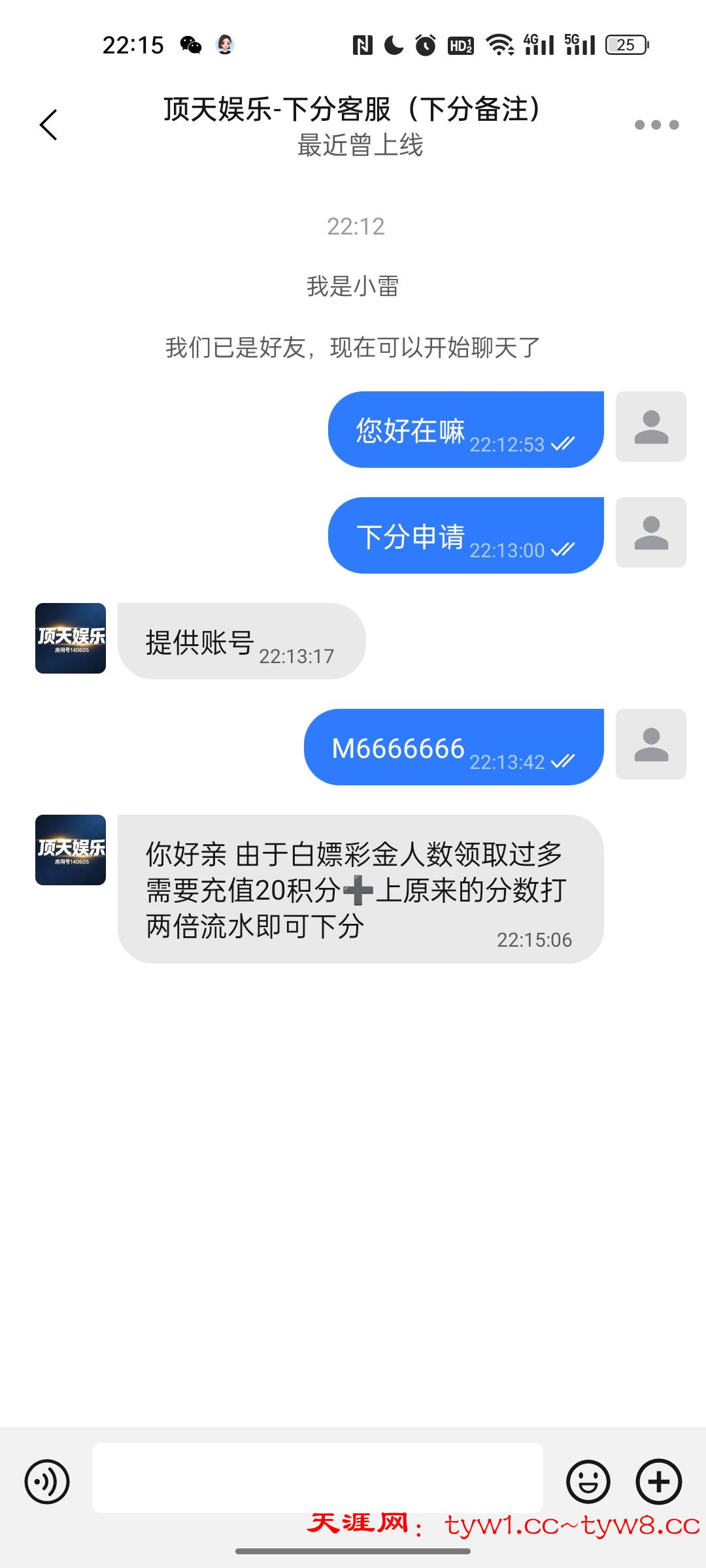This screenshot has height=1568, width=706.
Task: Focus the message input field
Action: (x=317, y=1477)
